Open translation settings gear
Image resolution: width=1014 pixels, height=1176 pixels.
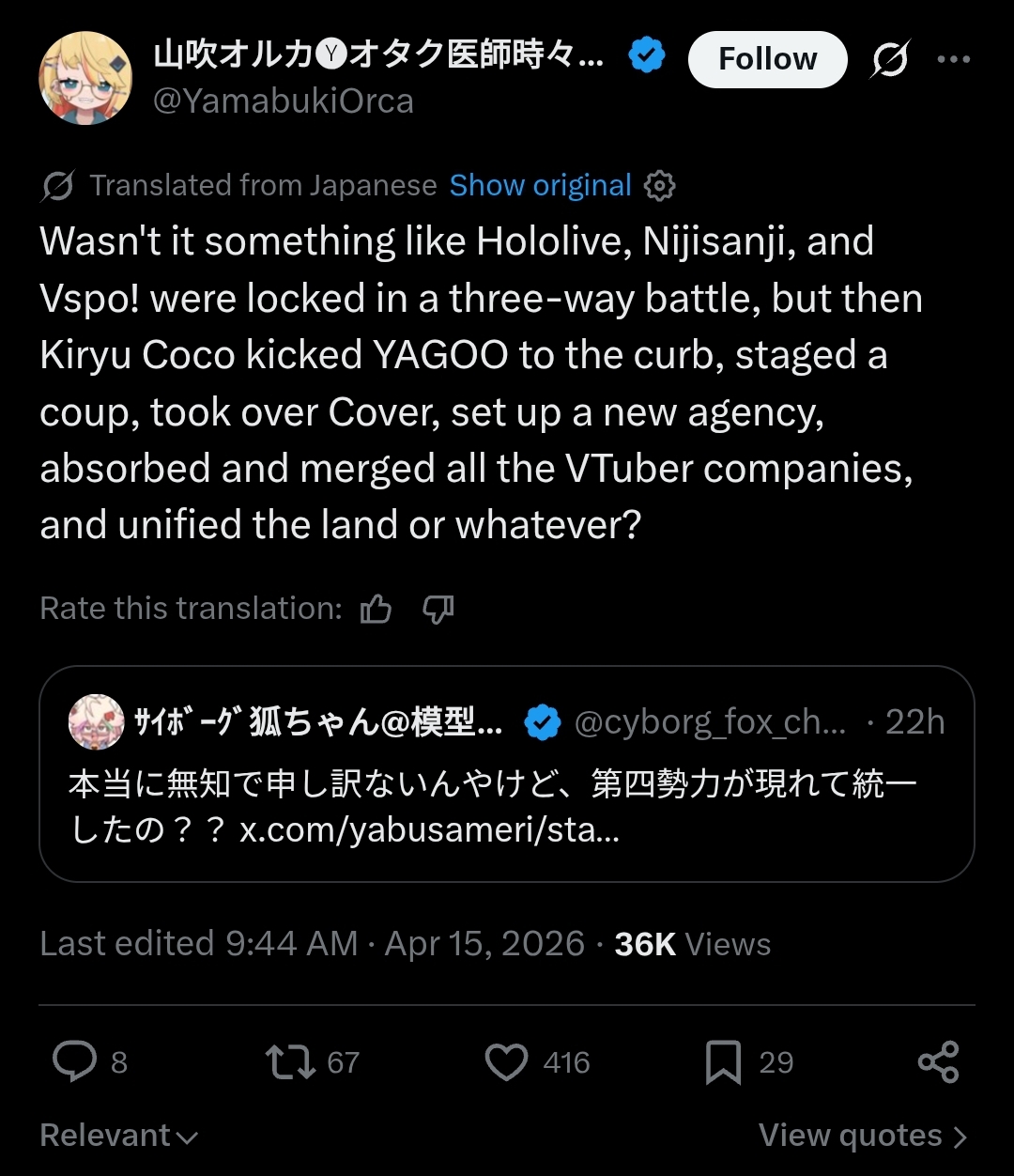coord(660,186)
